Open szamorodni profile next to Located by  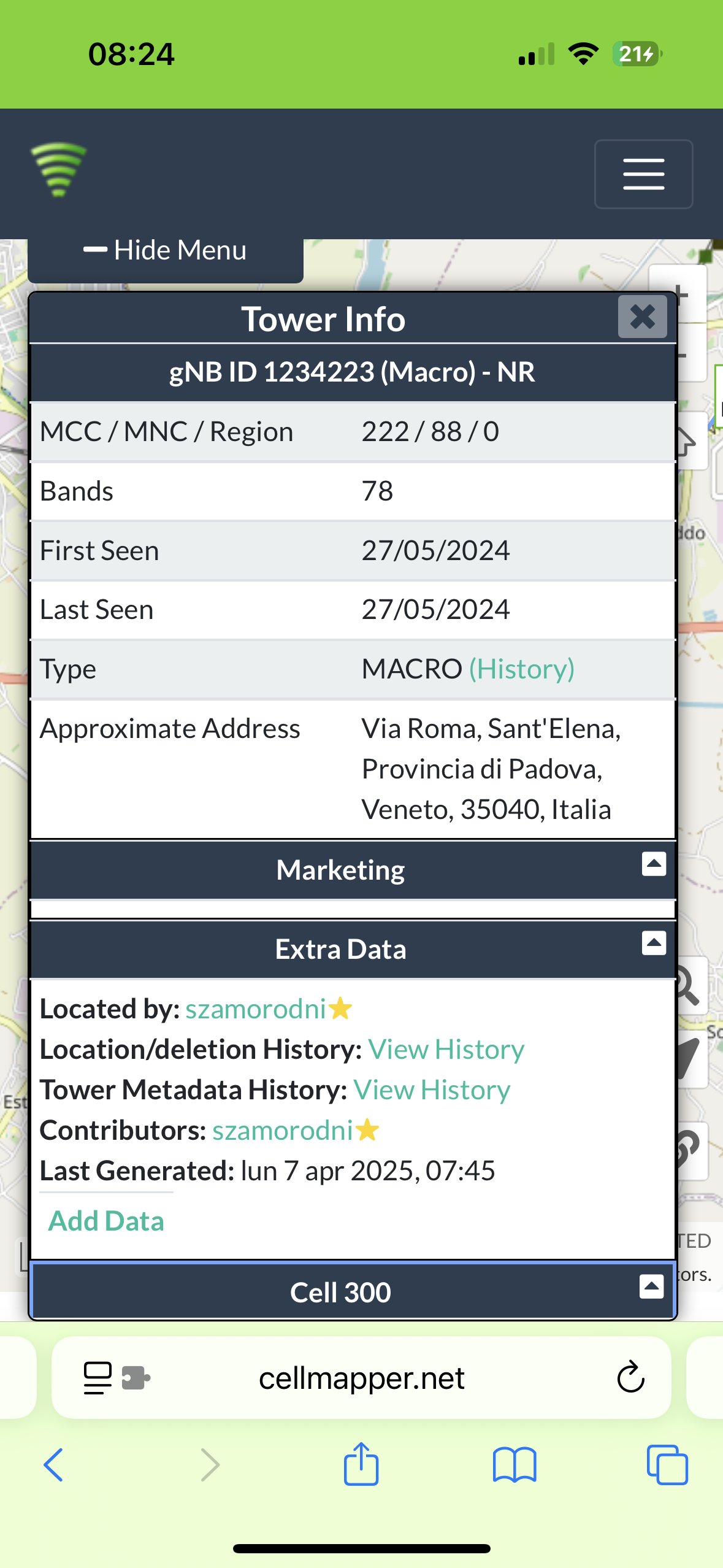[x=255, y=1009]
